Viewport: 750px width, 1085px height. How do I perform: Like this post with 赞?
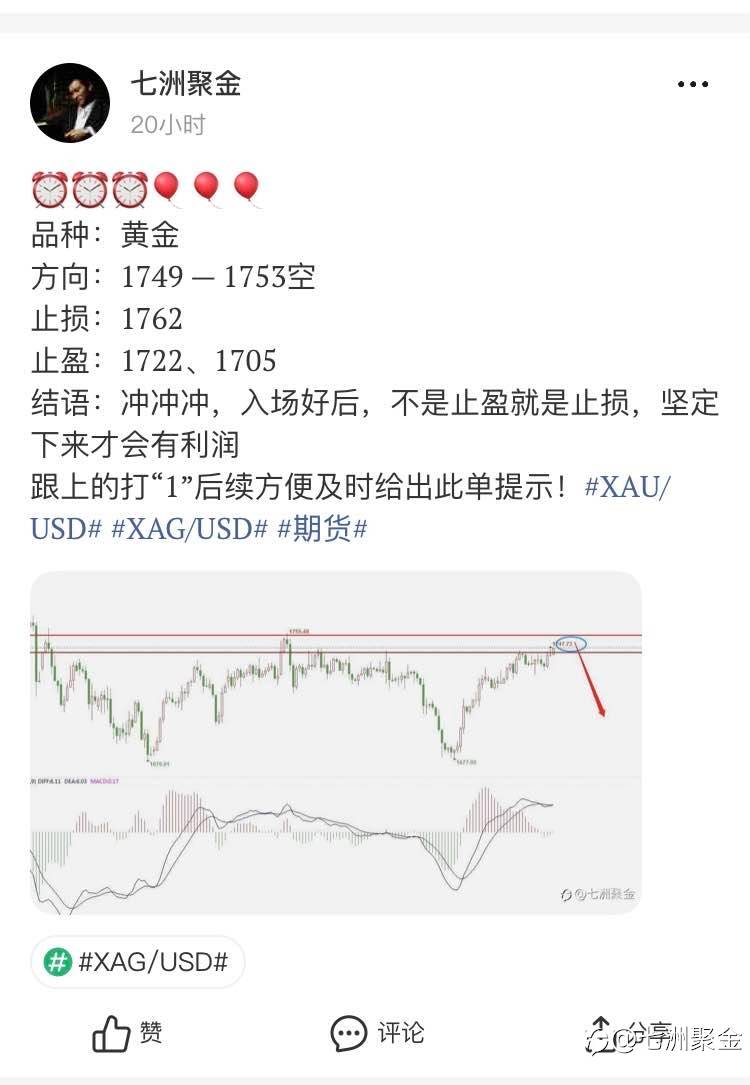[x=128, y=1034]
